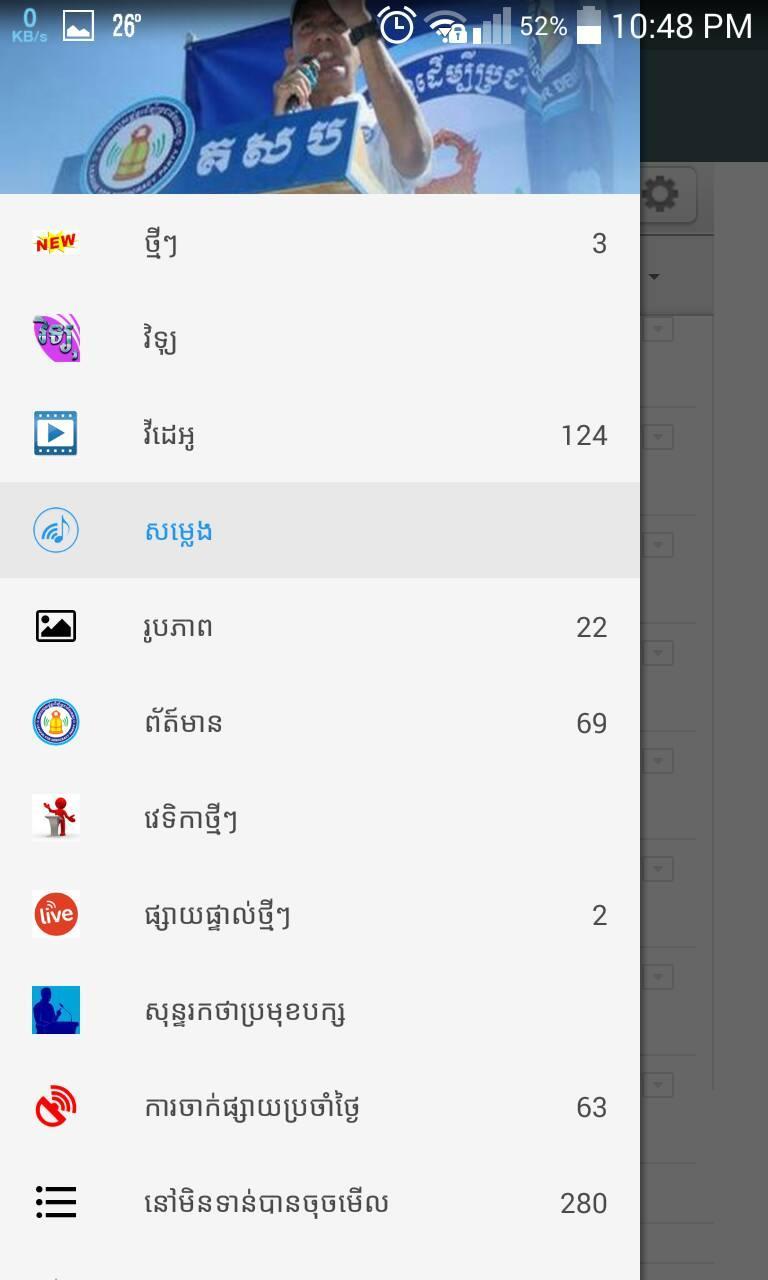768x1280 pixels.
Task: Tap the Video player icon
Action: [x=56, y=434]
